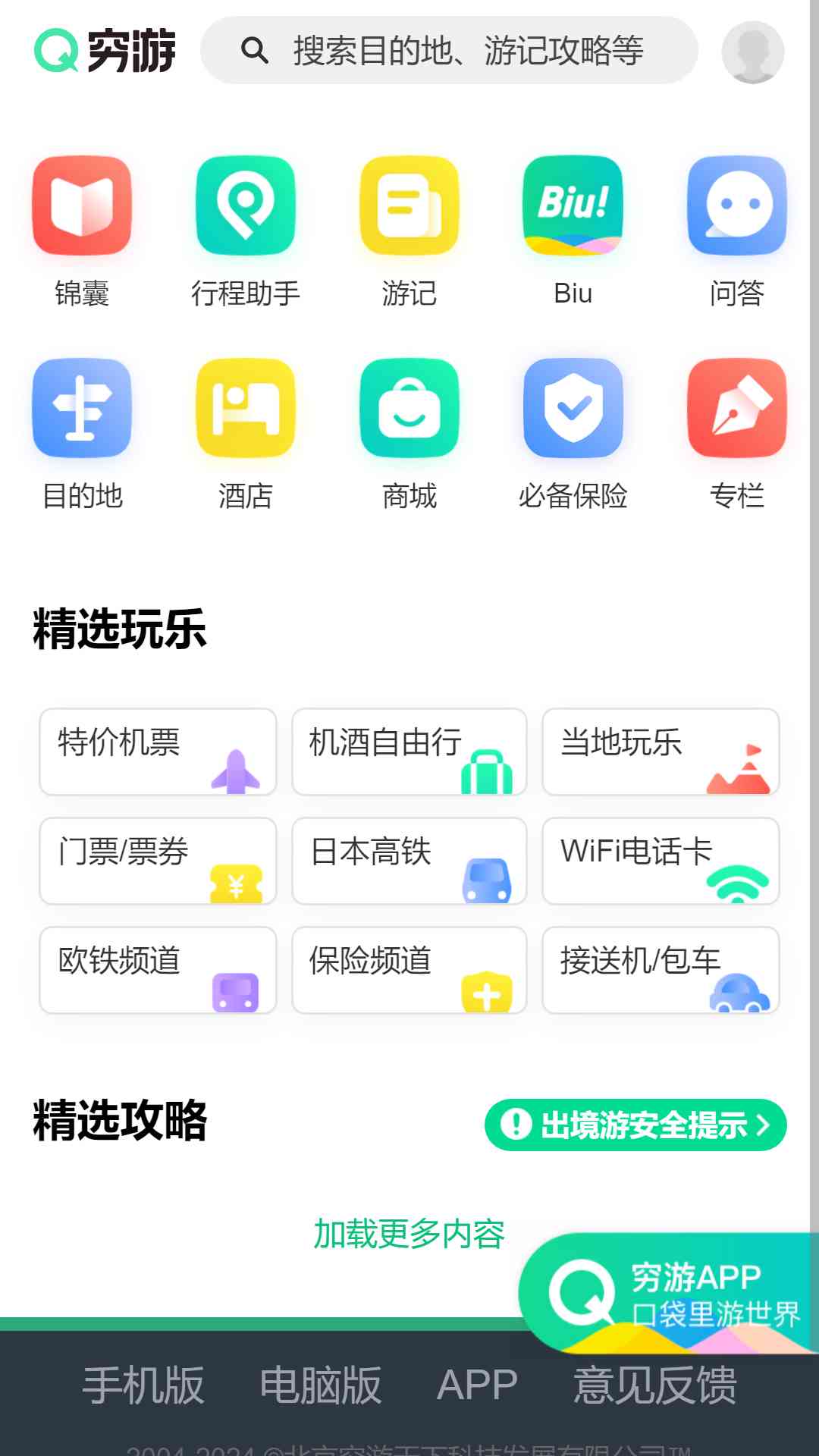This screenshot has height=1456, width=819.
Task: View 出境游安全提示 notice
Action: 635,1125
